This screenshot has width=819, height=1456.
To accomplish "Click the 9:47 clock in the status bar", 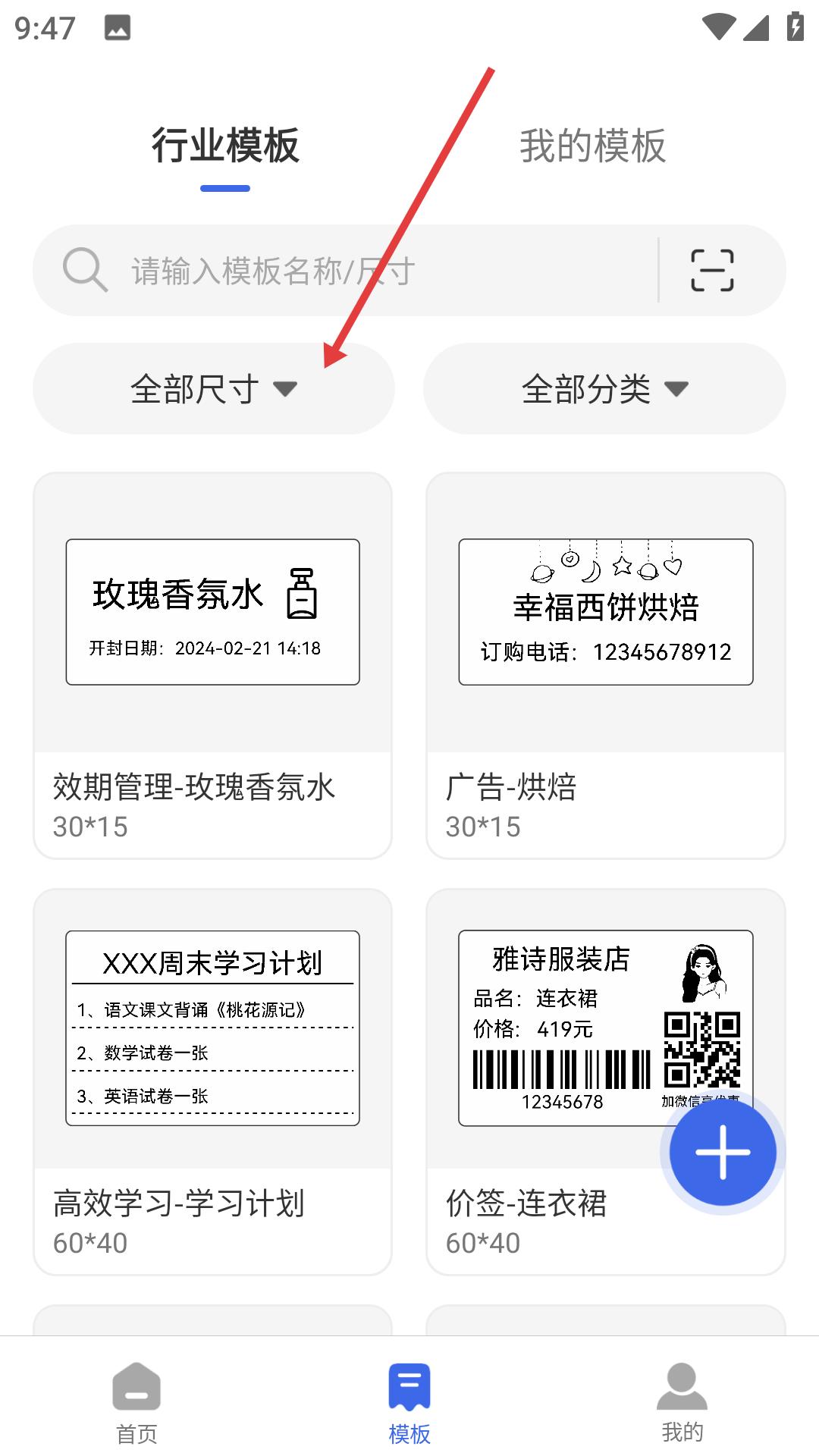I will click(45, 28).
